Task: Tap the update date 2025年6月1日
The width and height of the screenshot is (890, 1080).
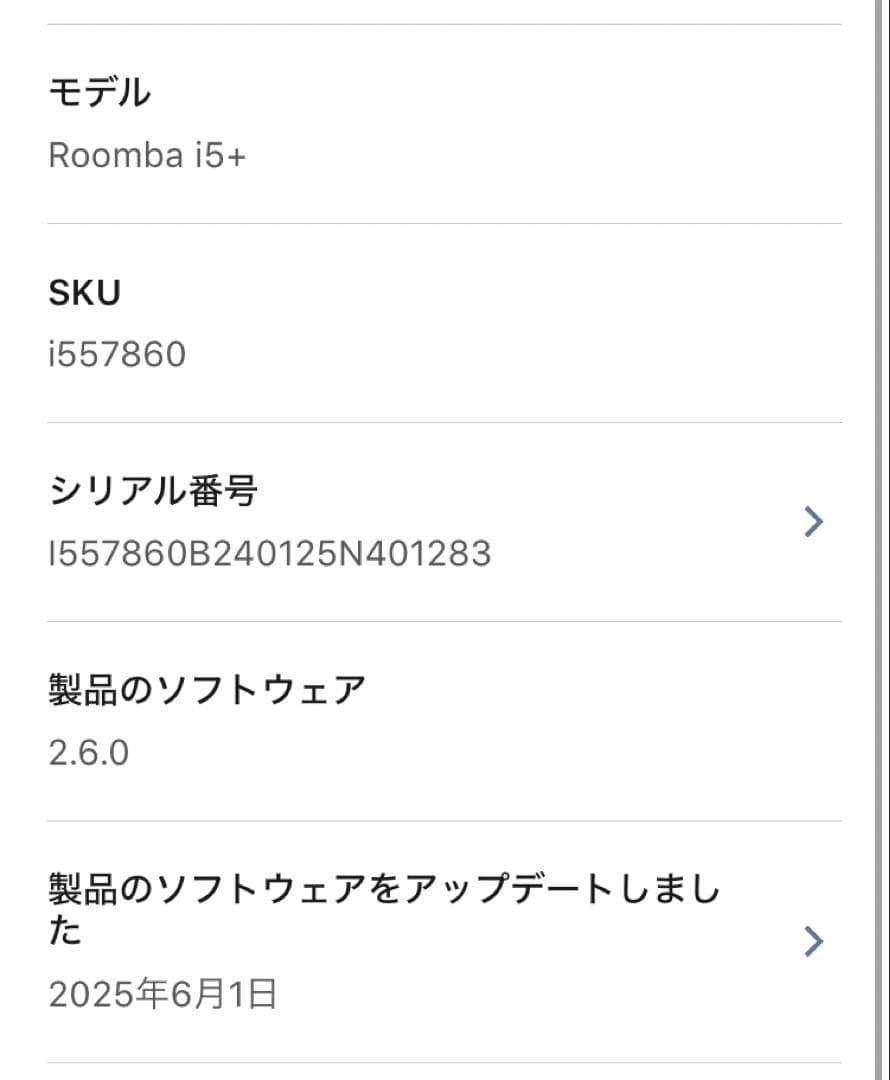Action: coord(164,993)
